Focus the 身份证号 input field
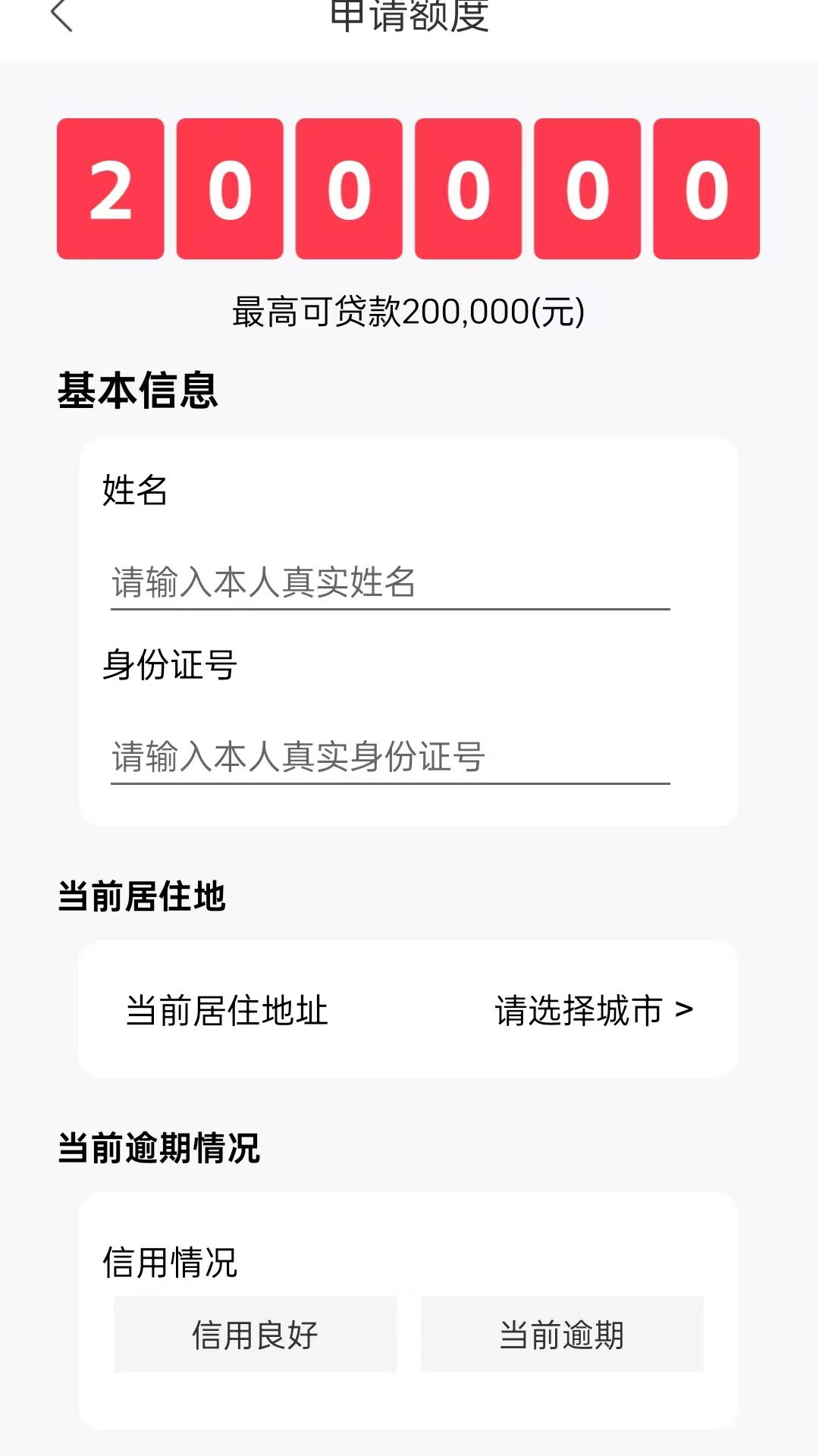Viewport: 819px width, 1456px height. pyautogui.click(x=390, y=757)
